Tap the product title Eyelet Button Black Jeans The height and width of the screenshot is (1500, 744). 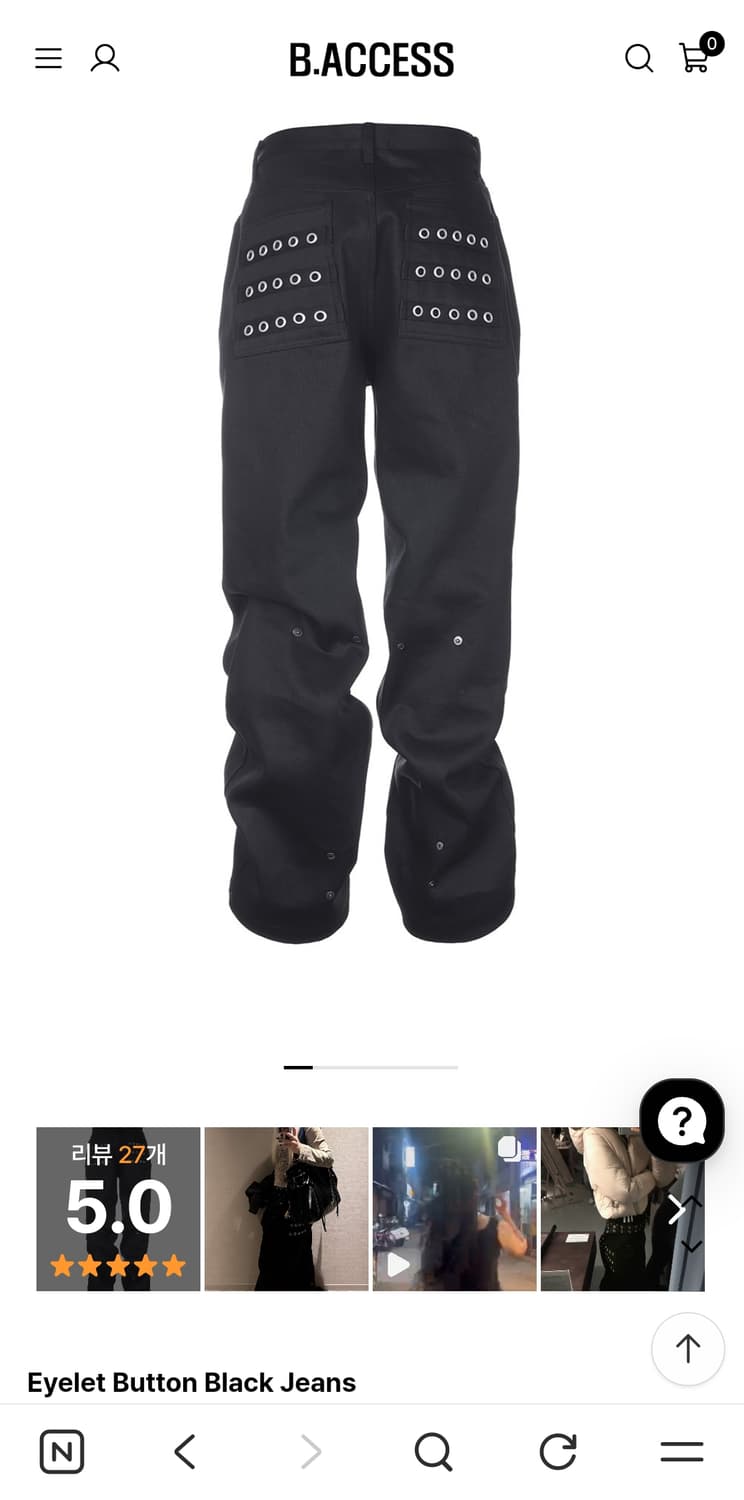coord(192,1383)
